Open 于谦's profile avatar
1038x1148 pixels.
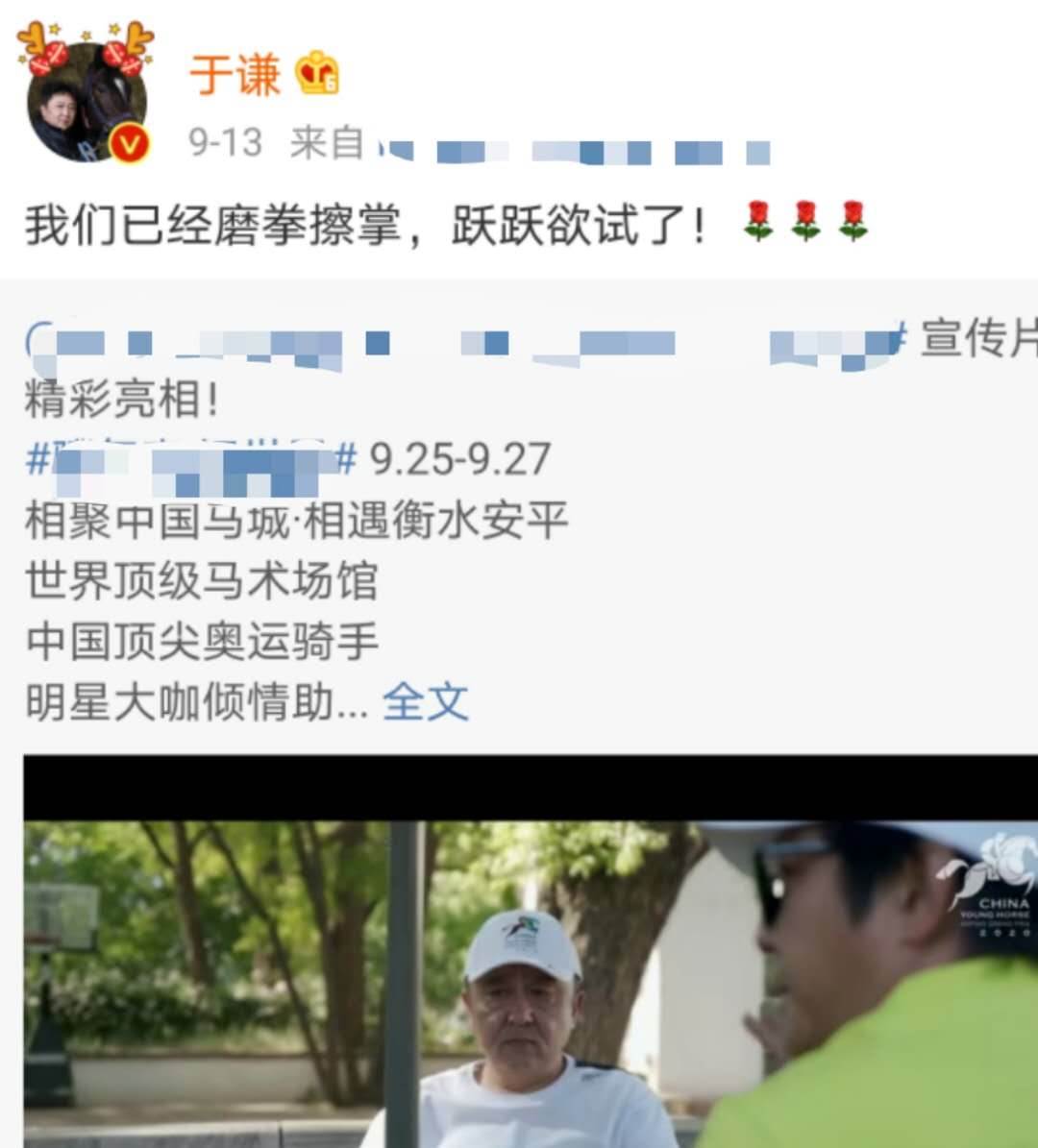pos(86,101)
